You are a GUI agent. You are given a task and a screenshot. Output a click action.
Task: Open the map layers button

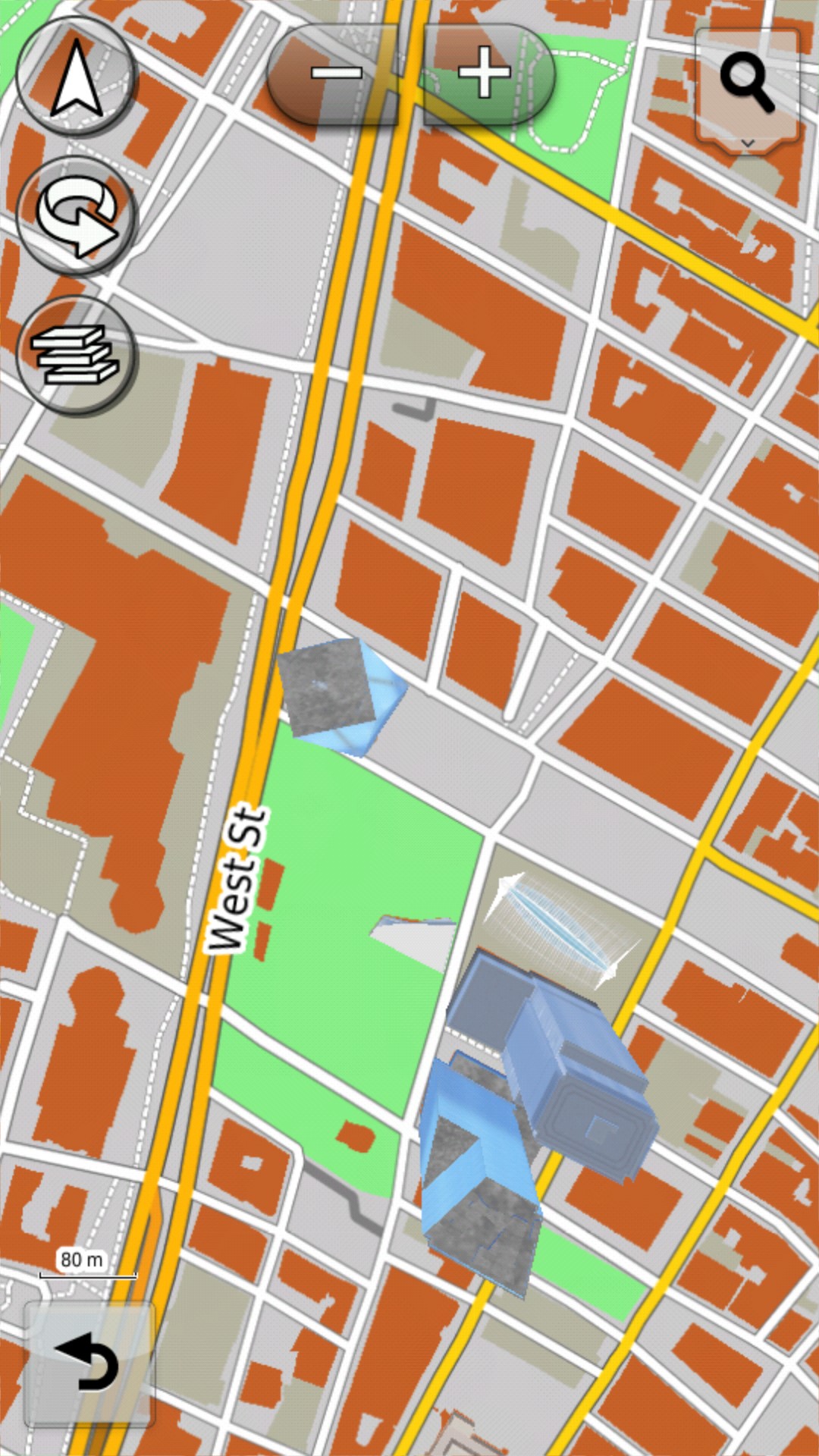pos(75,356)
